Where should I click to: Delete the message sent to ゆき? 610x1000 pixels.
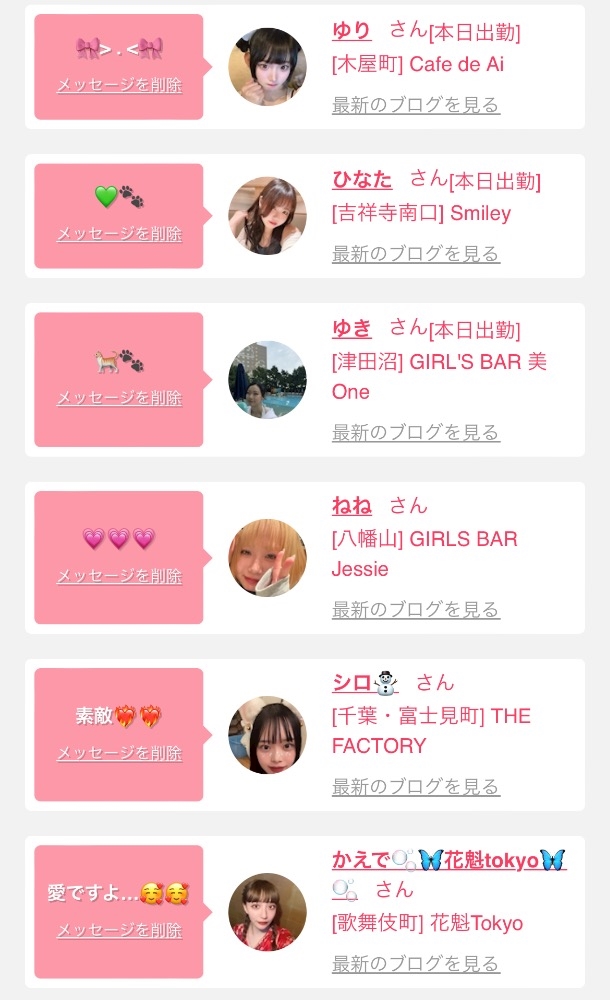point(119,398)
